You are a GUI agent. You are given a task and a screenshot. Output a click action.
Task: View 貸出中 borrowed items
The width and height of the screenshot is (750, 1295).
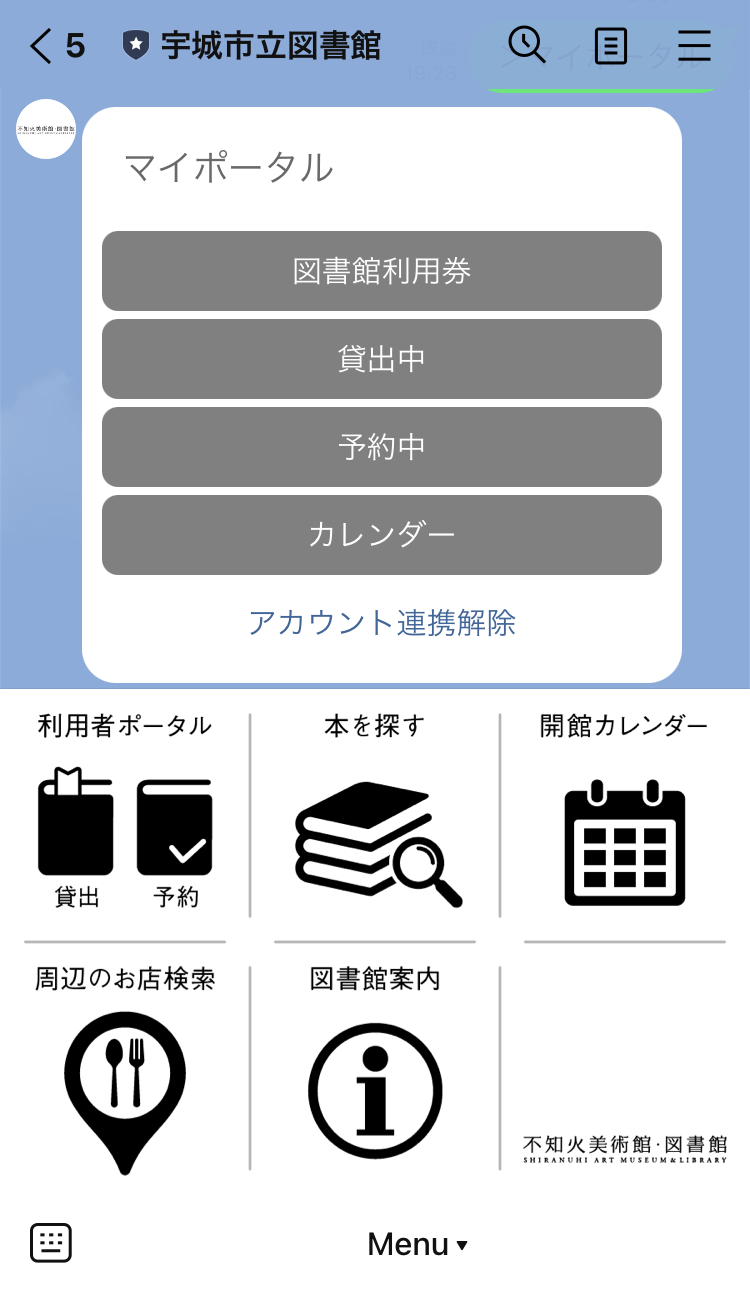click(x=382, y=359)
